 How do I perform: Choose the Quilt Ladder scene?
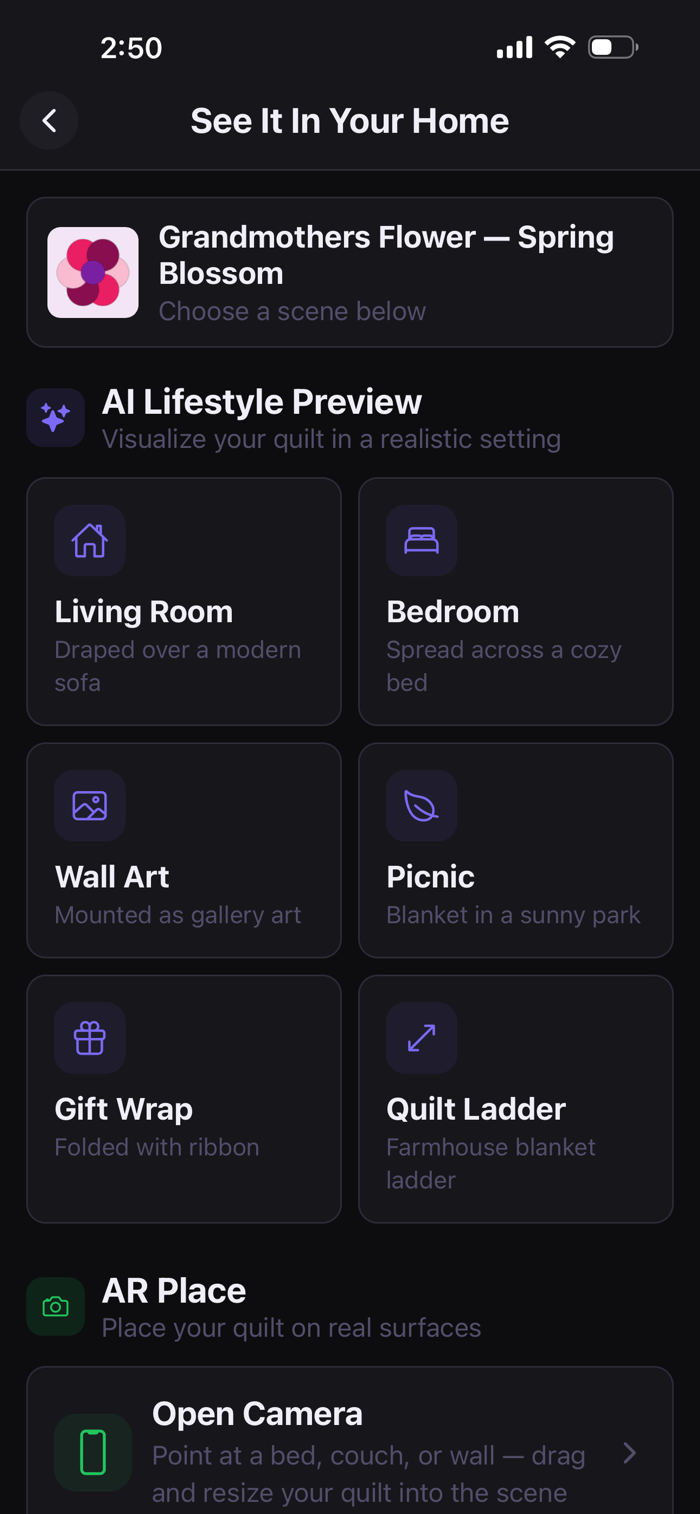516,1099
